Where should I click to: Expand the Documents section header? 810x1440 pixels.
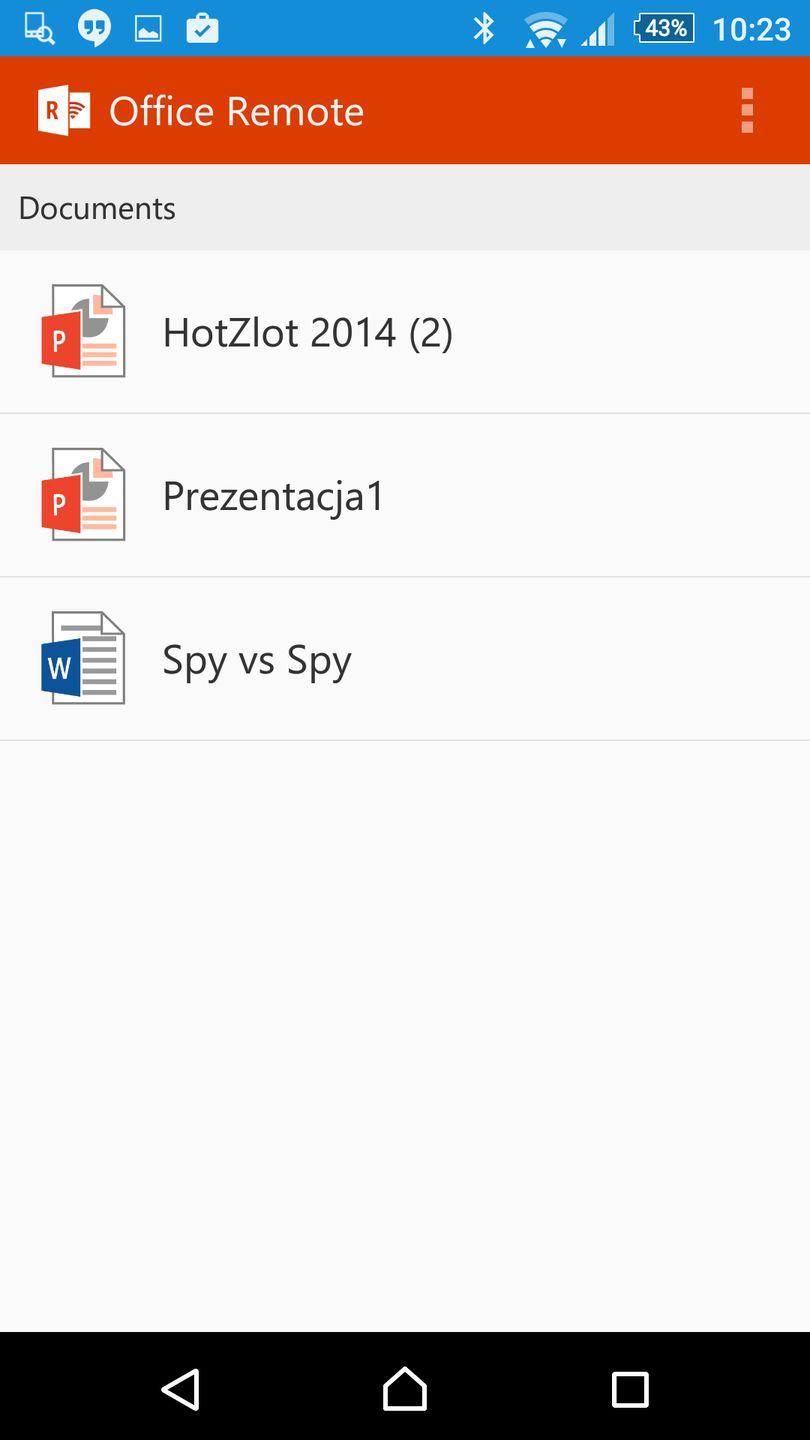[97, 207]
